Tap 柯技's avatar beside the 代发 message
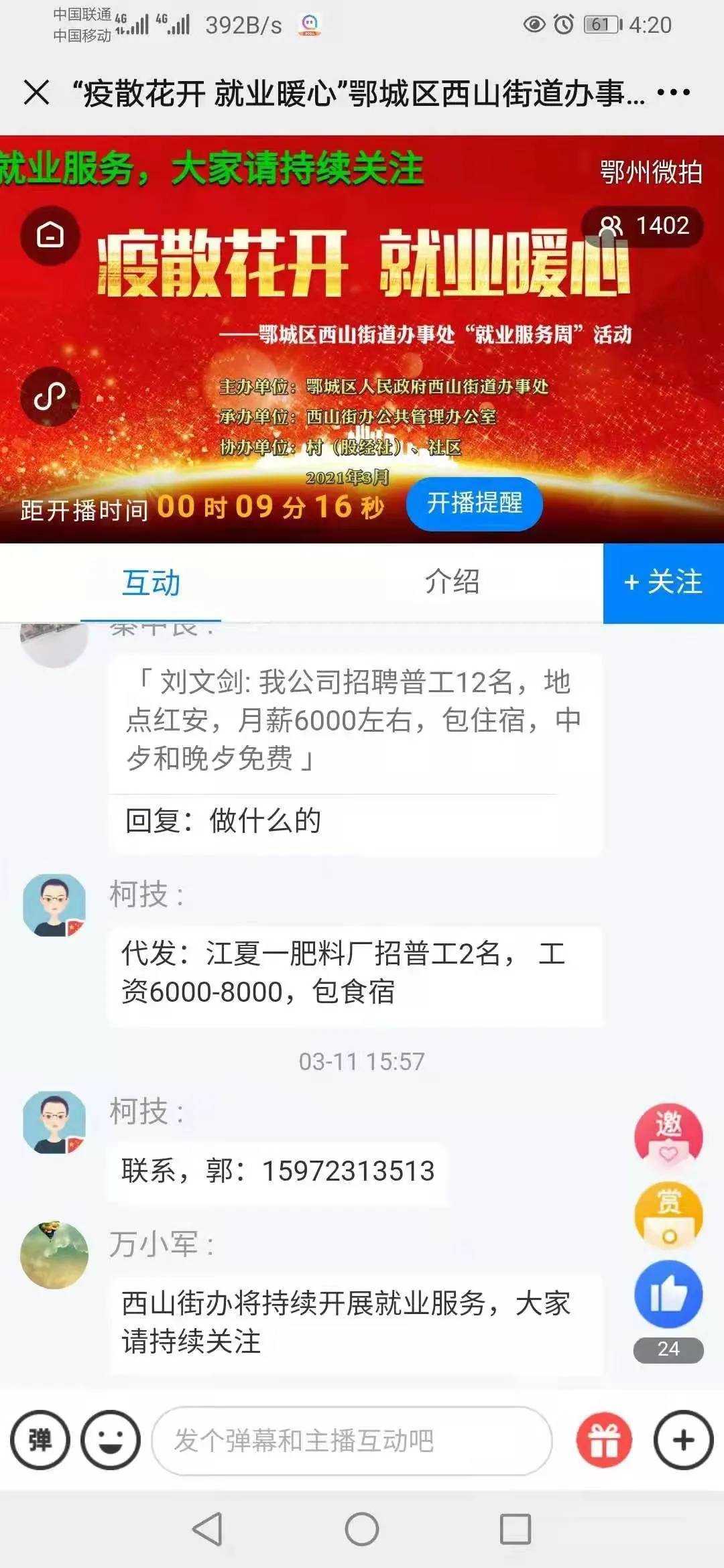The height and width of the screenshot is (1568, 724). [x=54, y=905]
